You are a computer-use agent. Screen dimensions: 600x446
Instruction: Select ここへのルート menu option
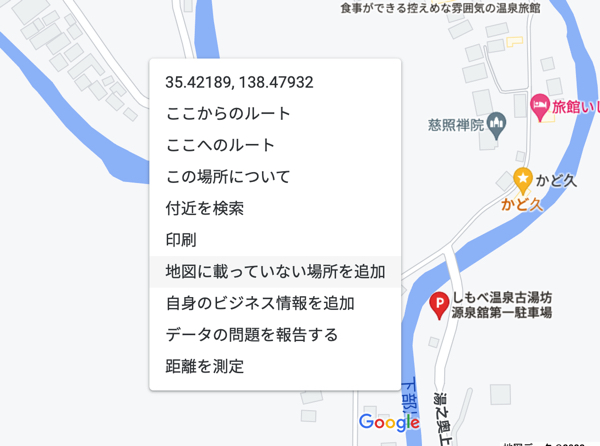(219, 145)
